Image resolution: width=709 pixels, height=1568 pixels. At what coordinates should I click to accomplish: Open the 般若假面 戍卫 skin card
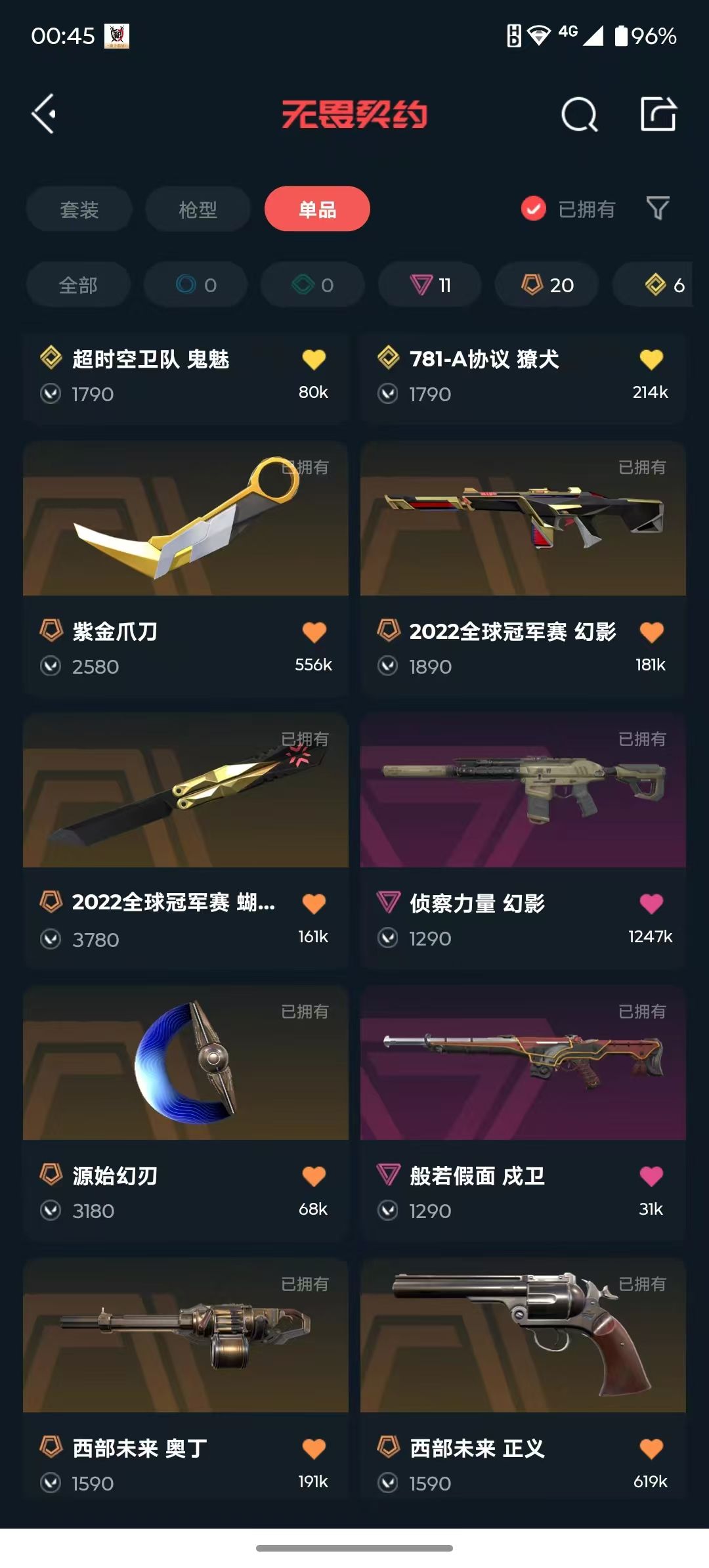(x=523, y=1113)
